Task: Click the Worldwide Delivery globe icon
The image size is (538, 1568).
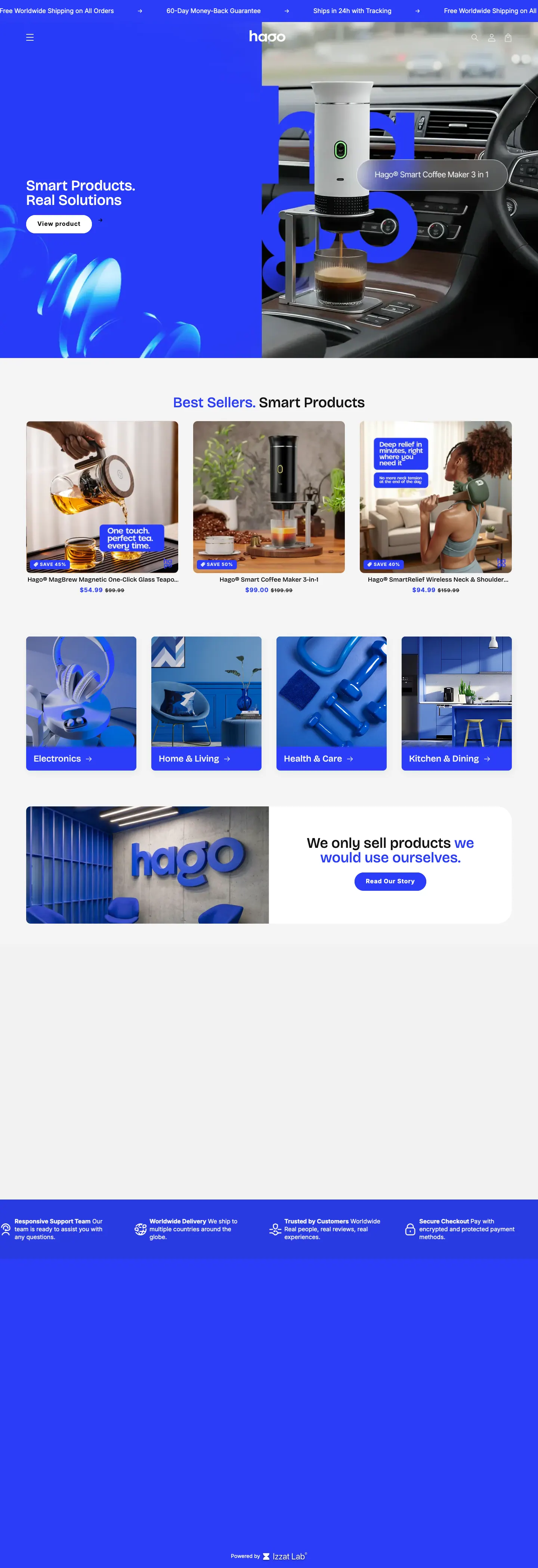Action: (x=141, y=1229)
